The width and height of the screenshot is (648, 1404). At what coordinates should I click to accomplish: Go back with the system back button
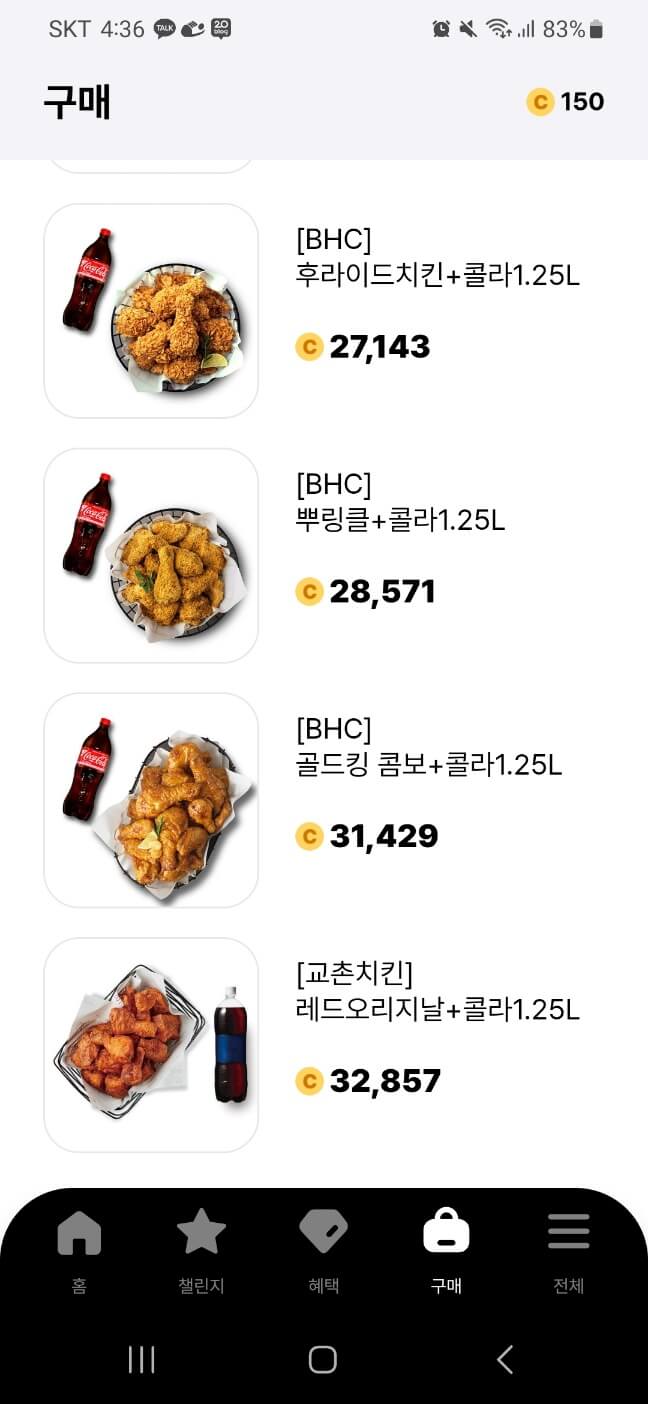505,1359
